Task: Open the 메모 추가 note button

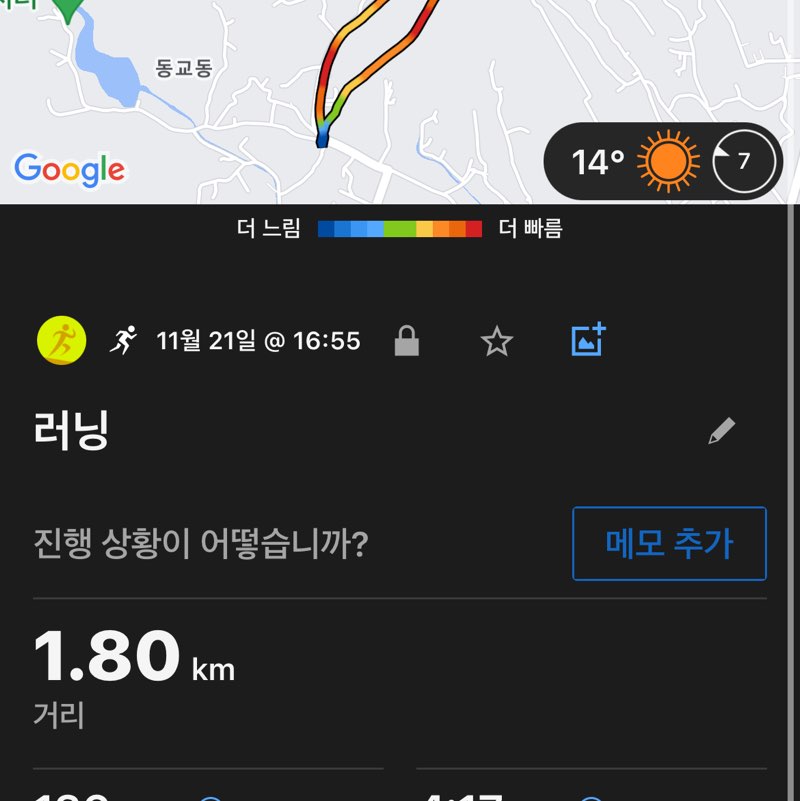Action: pos(668,545)
